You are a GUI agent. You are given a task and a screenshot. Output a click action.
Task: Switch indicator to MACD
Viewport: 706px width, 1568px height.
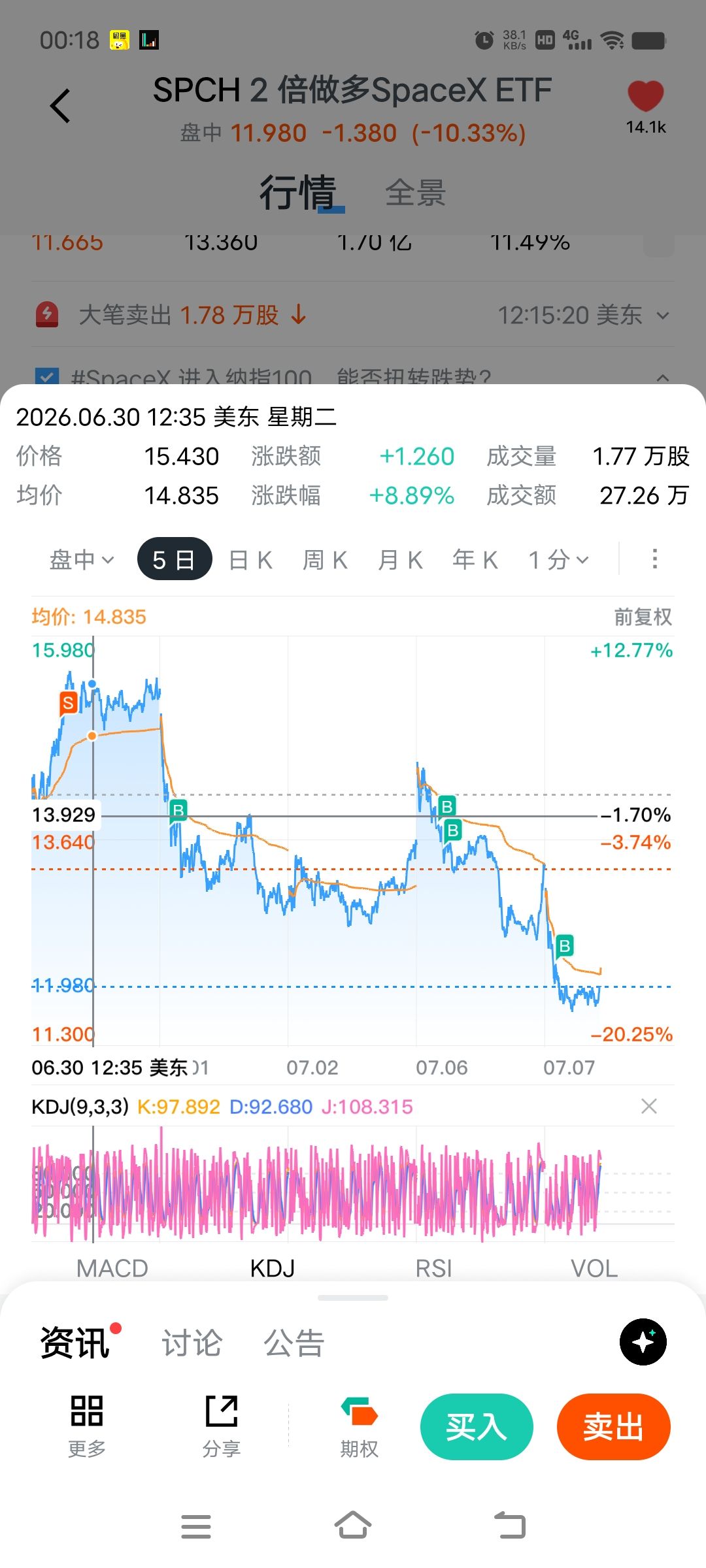(x=112, y=1268)
